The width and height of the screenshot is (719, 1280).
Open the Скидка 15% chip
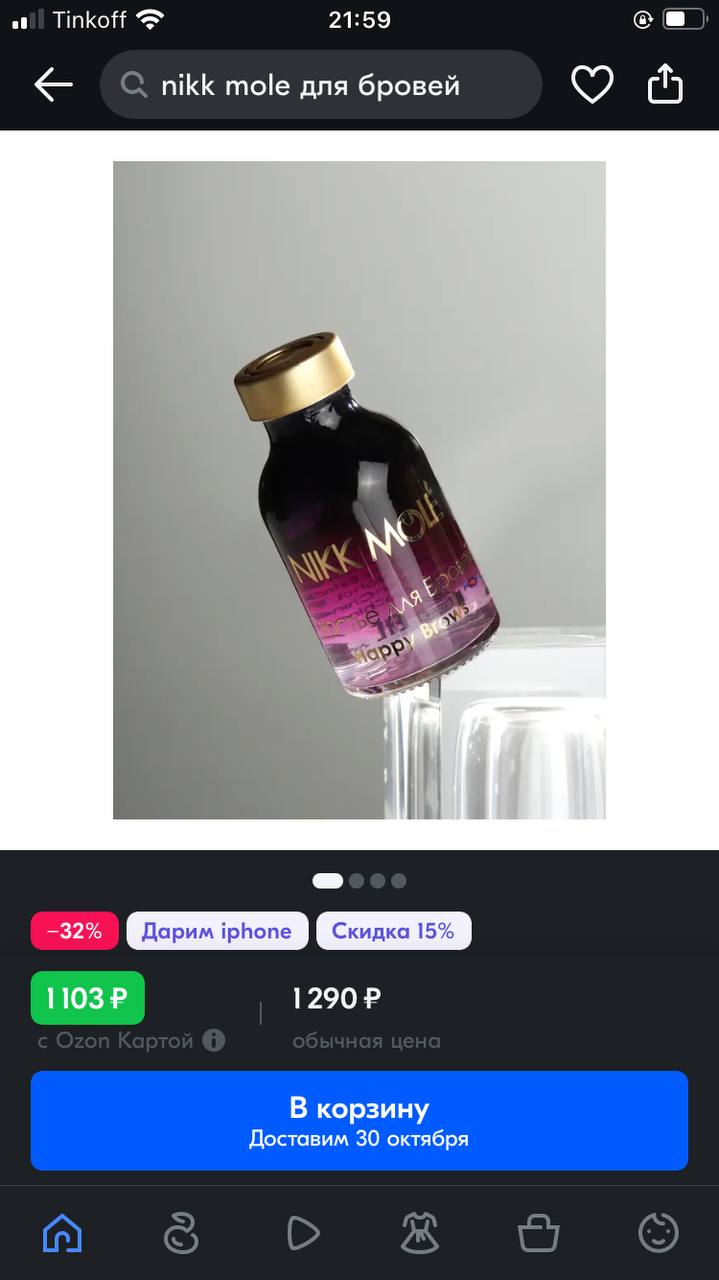(x=394, y=931)
